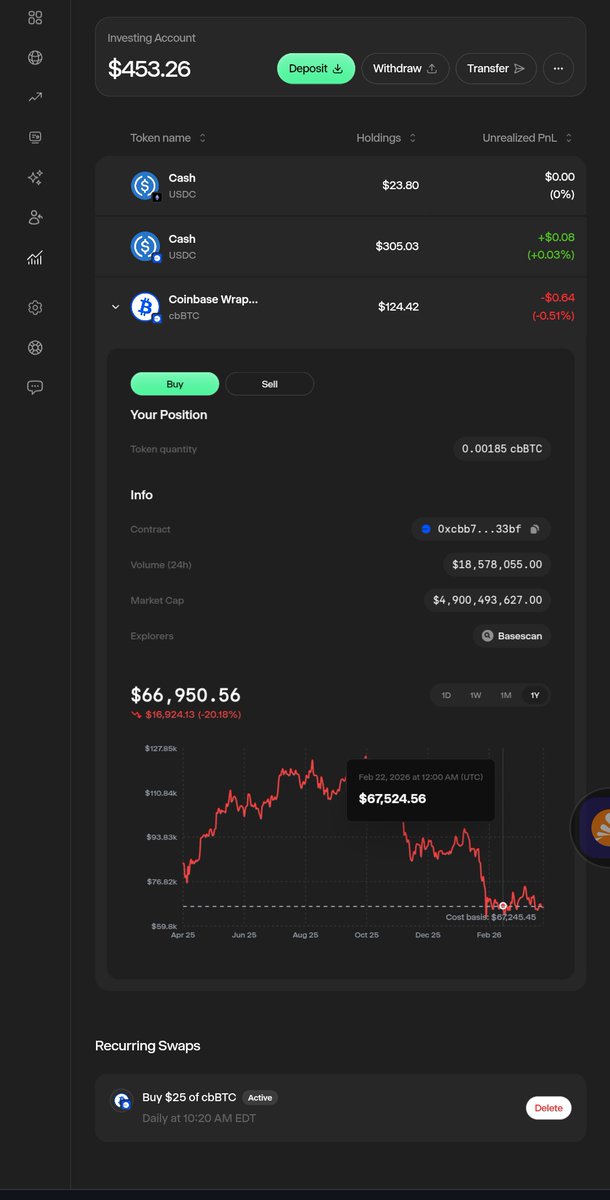Switch to the Sell tab
This screenshot has height=1200, width=610.
[x=269, y=384]
